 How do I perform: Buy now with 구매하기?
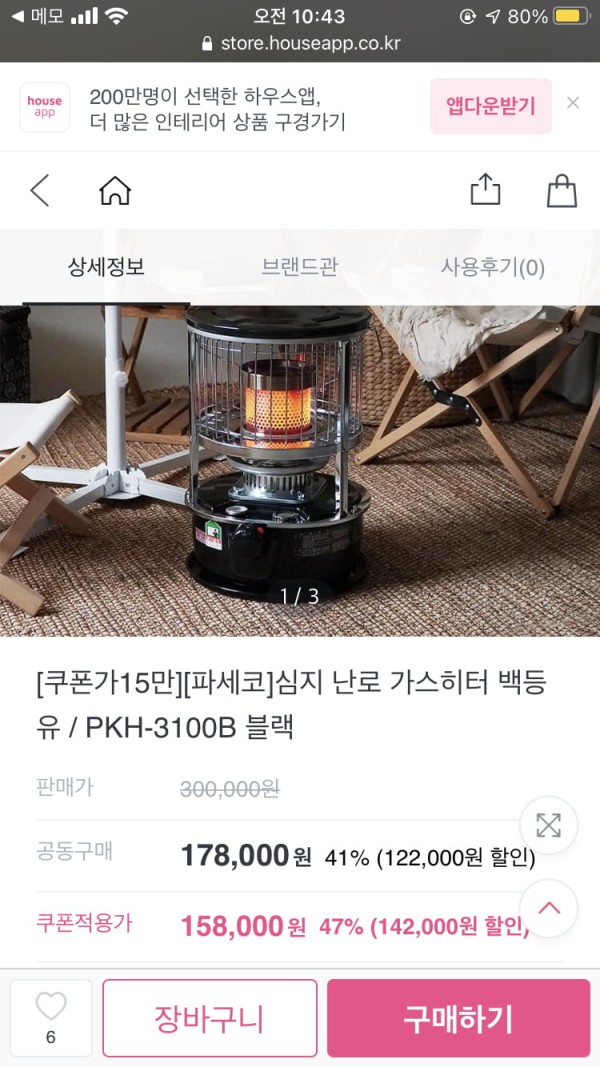point(458,1018)
